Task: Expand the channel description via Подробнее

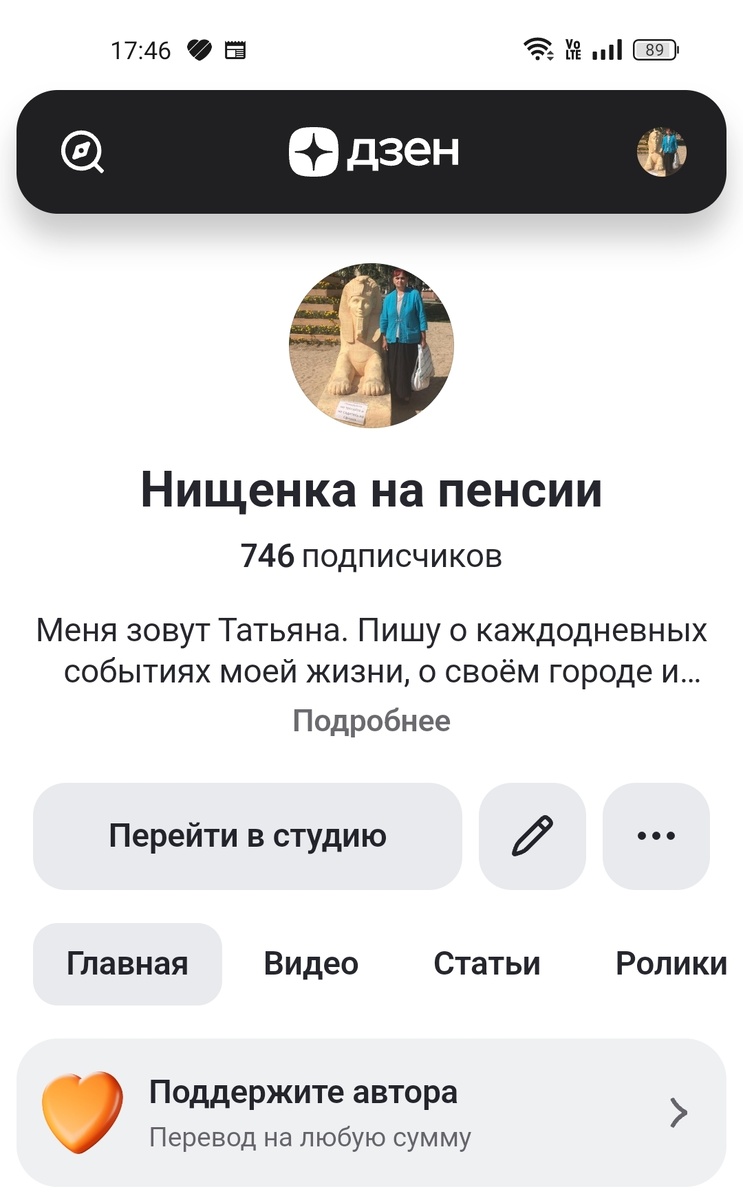Action: [x=372, y=720]
